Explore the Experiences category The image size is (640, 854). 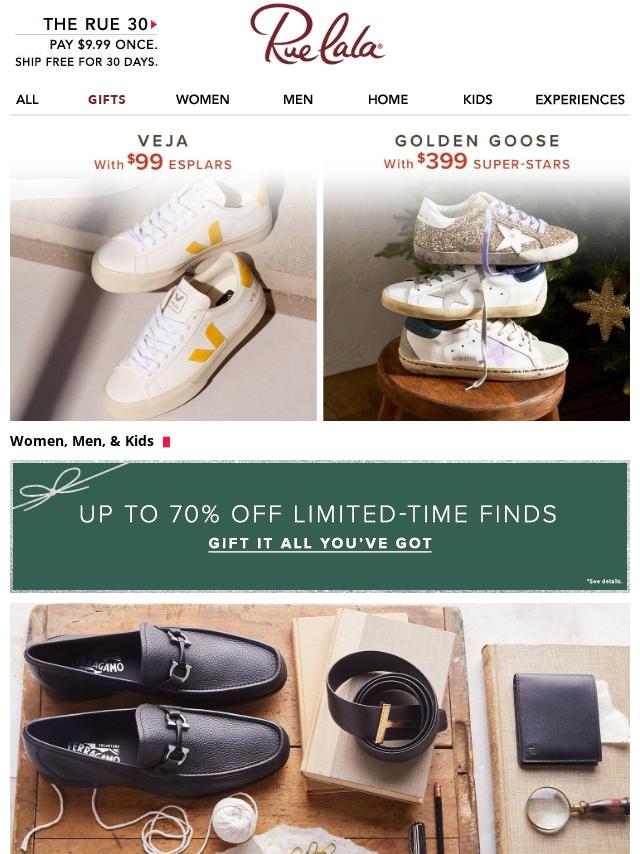pos(579,99)
